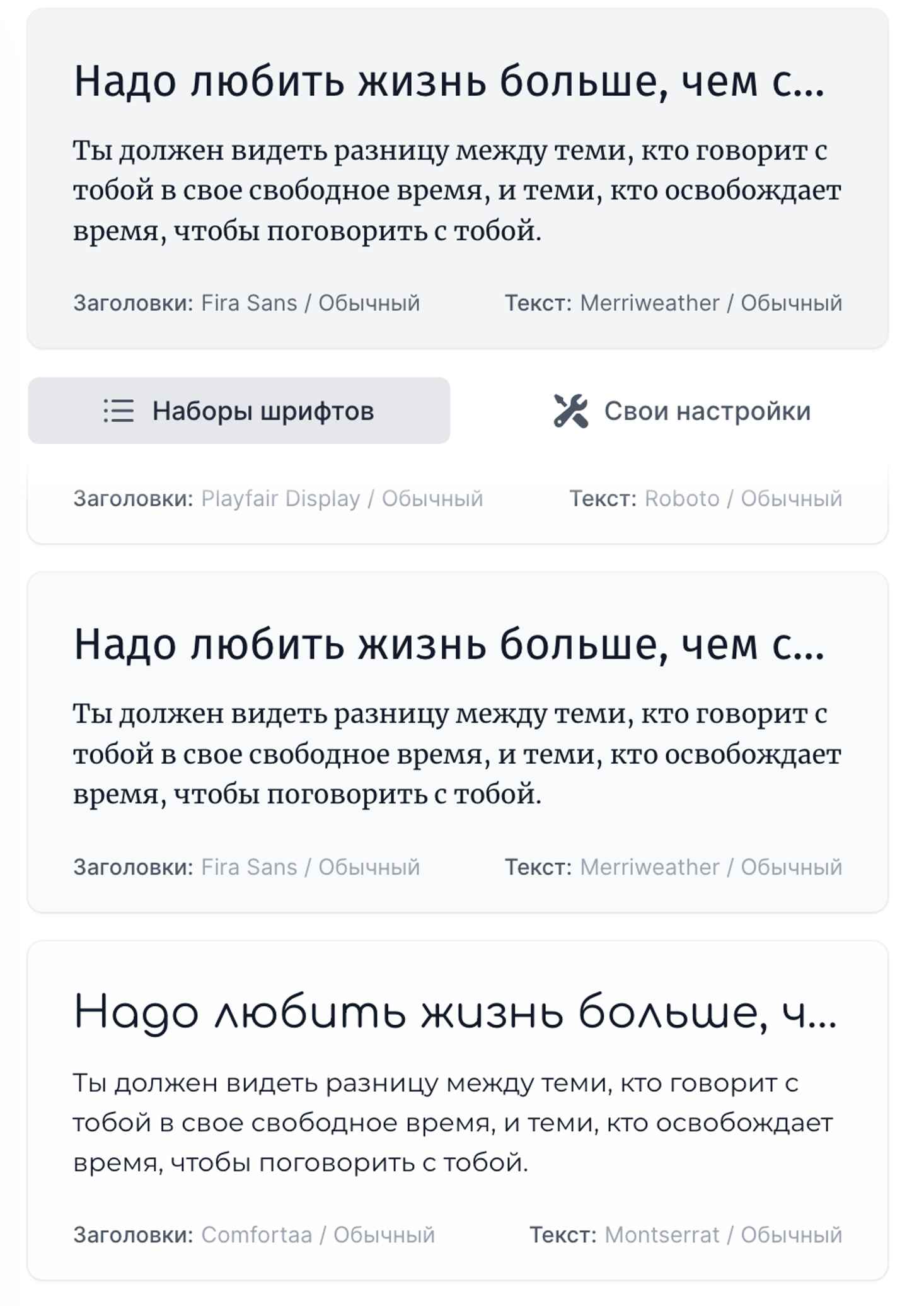Screen dimensions: 924x1306
Task: Switch to the Наборы шрифтов tab
Action: (x=239, y=411)
